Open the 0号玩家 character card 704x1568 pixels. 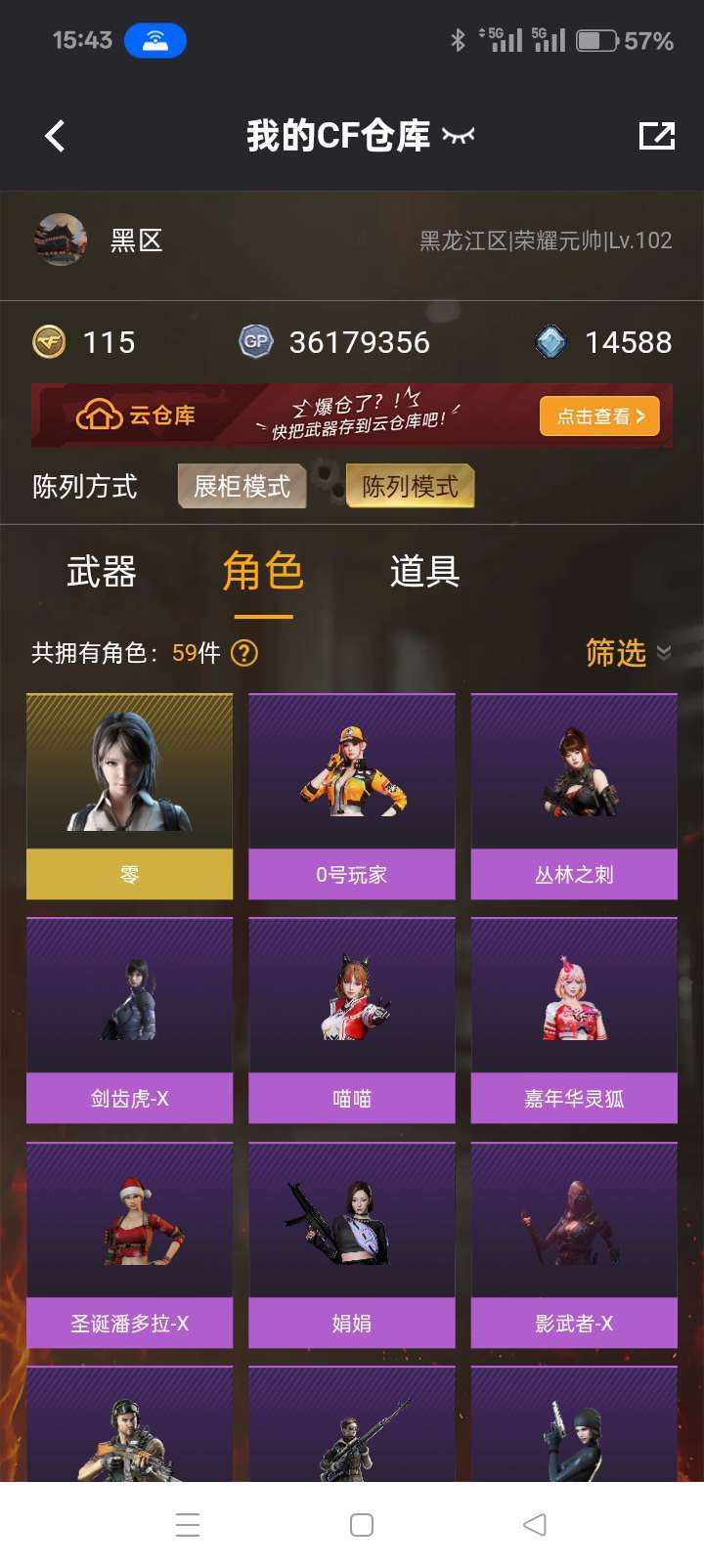point(352,797)
